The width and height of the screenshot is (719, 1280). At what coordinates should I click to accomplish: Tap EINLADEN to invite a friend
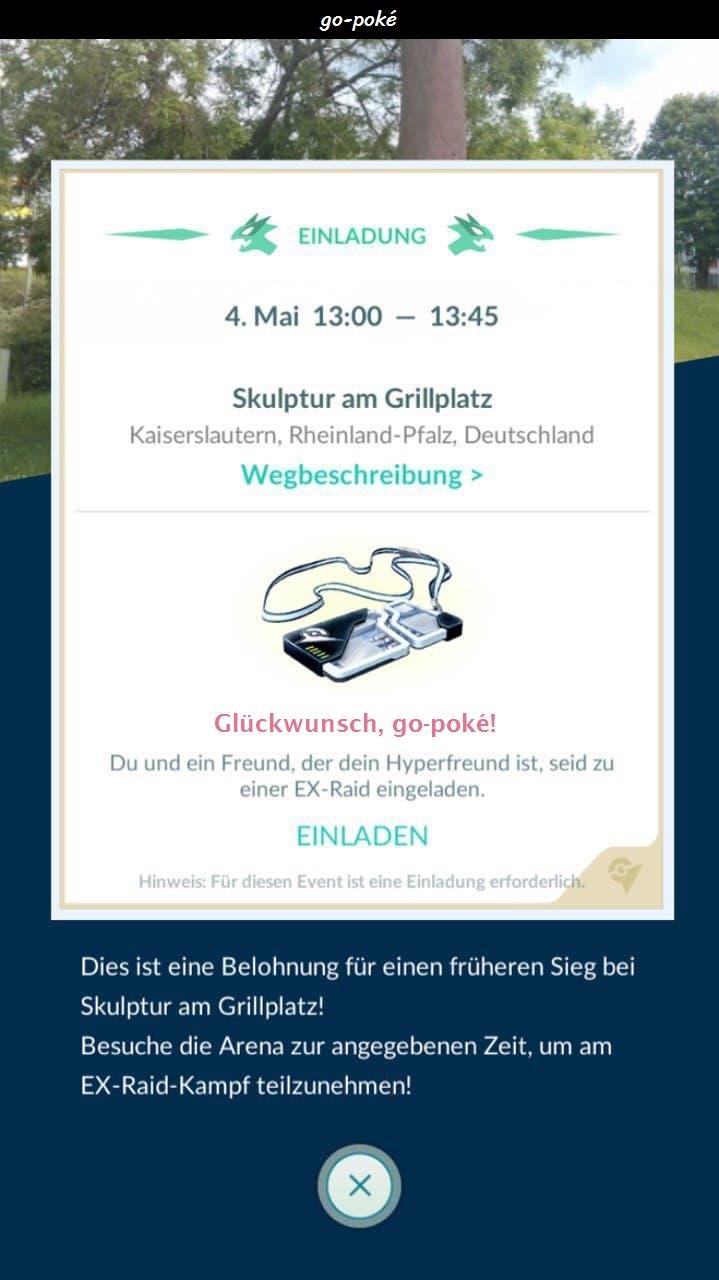coord(362,836)
